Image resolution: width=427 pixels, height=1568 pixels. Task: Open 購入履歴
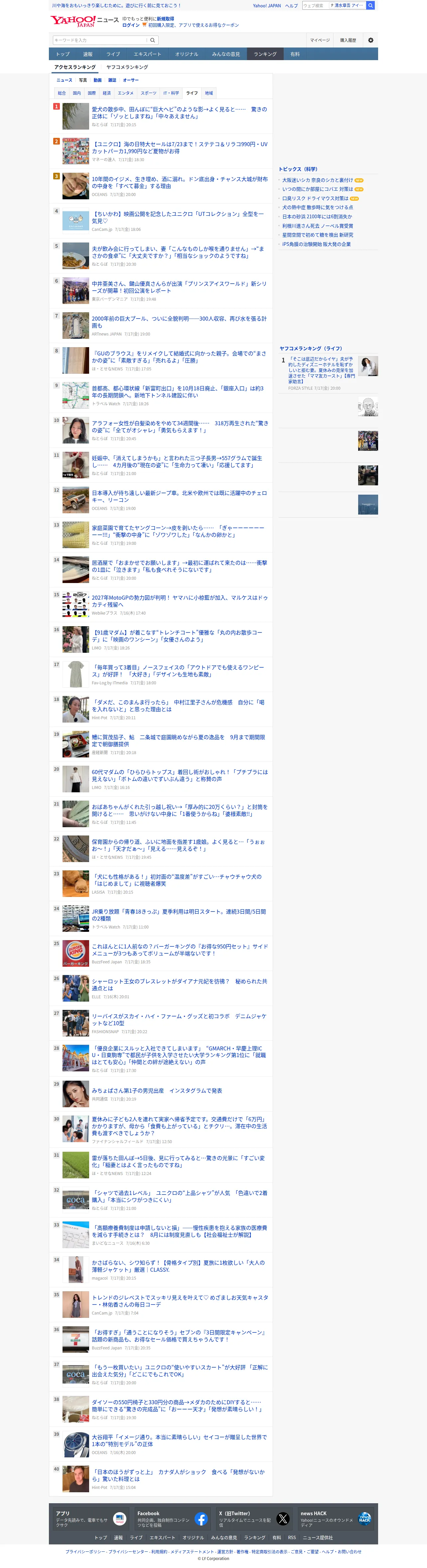[x=348, y=40]
